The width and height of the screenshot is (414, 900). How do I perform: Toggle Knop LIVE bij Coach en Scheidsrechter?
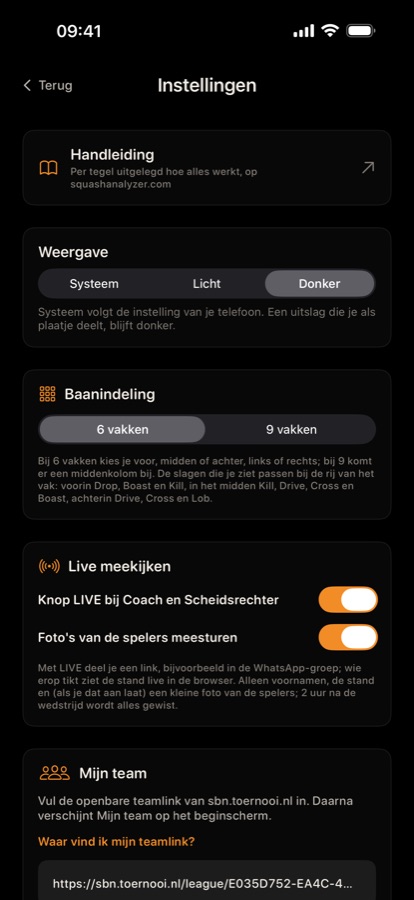pos(348,600)
